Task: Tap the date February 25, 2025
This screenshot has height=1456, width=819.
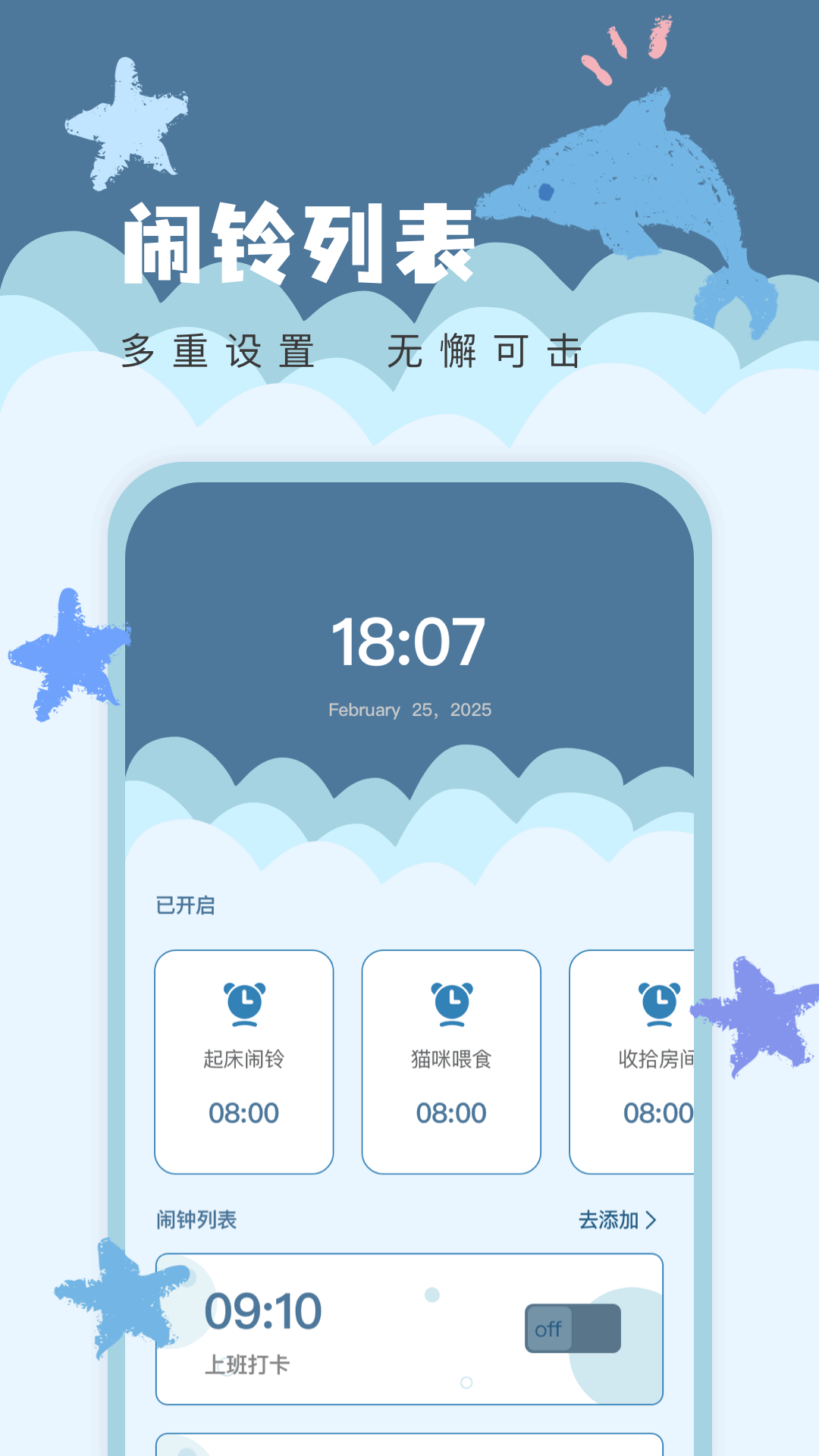Action: pyautogui.click(x=409, y=710)
